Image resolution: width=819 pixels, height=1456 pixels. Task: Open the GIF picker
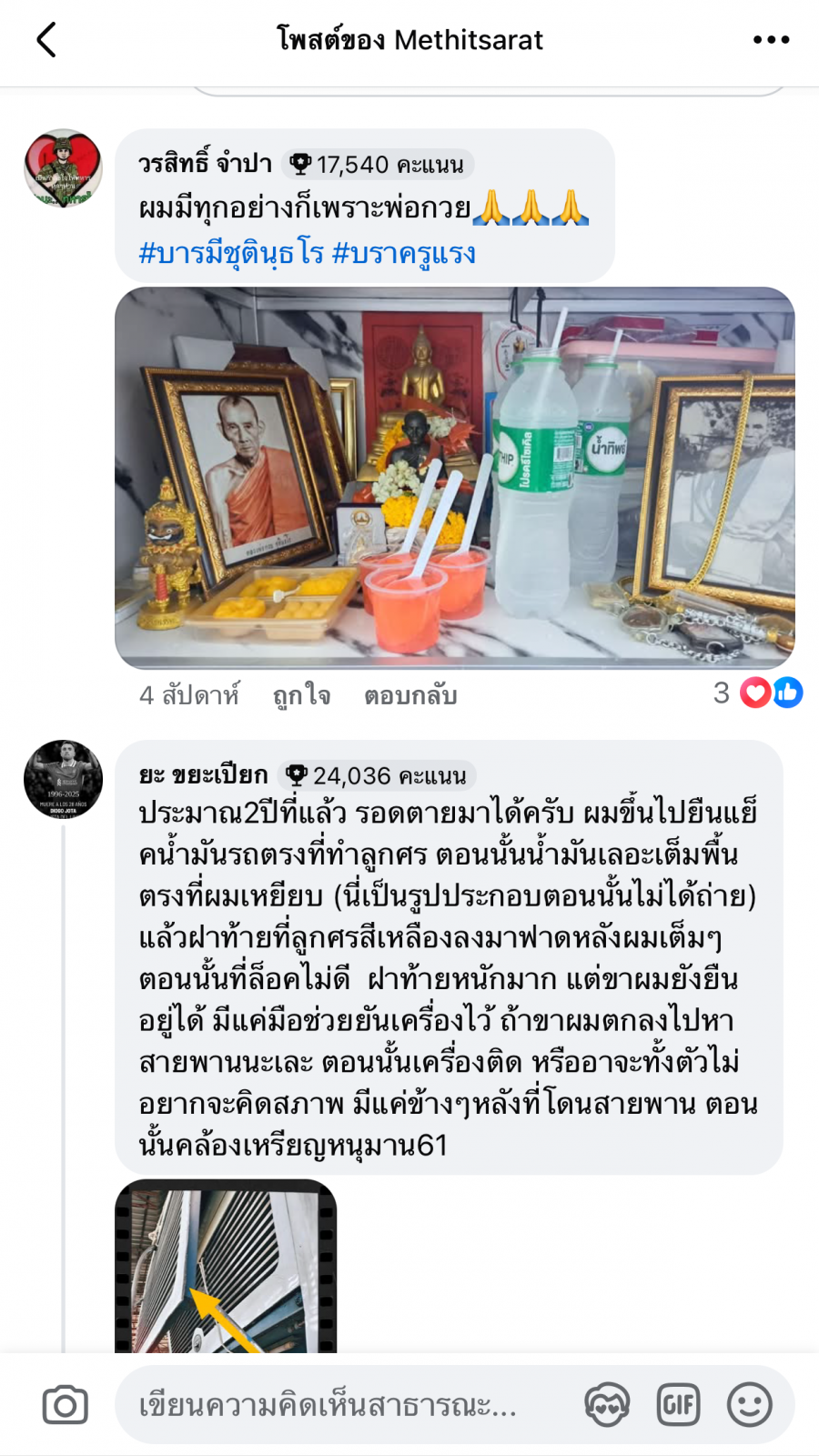click(x=679, y=1405)
